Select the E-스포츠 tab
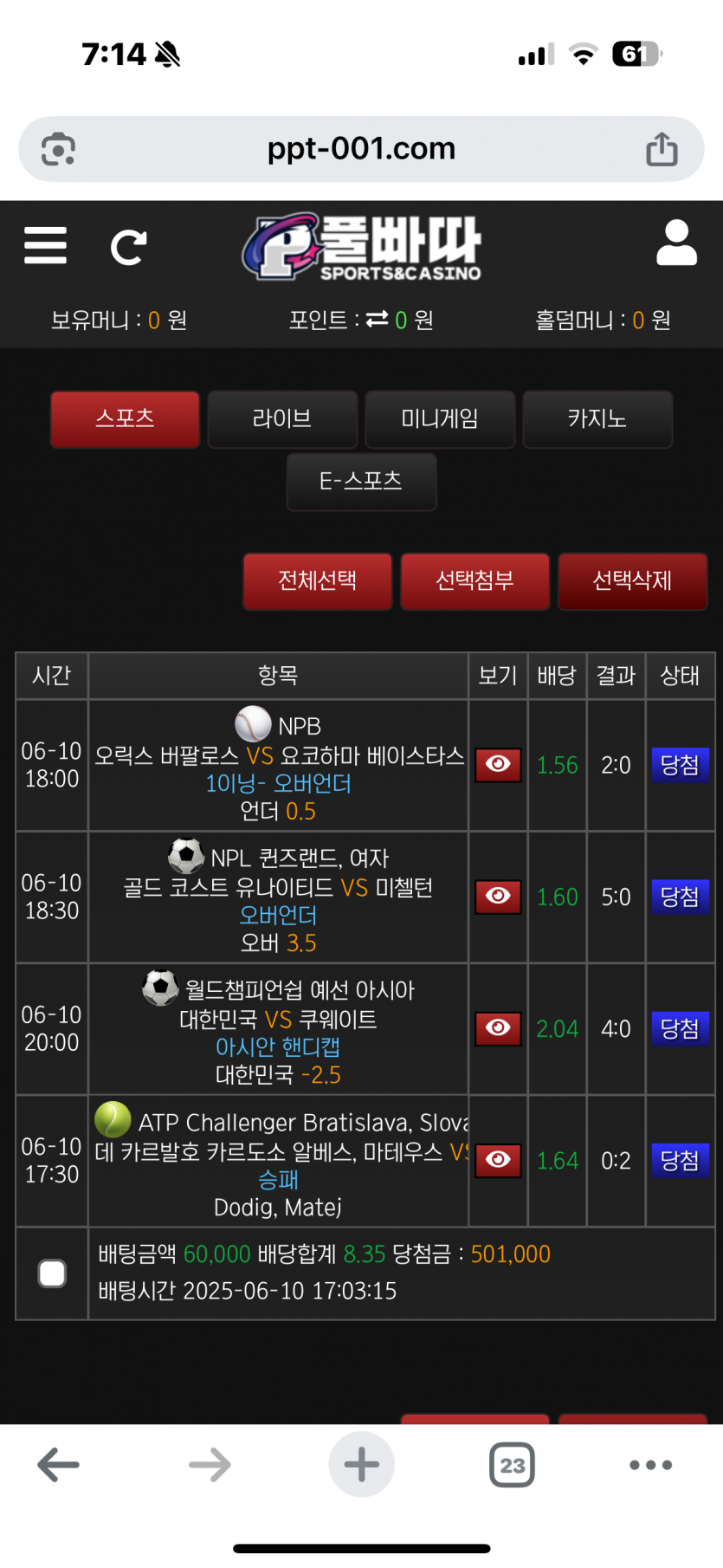This screenshot has width=723, height=1568. [361, 482]
